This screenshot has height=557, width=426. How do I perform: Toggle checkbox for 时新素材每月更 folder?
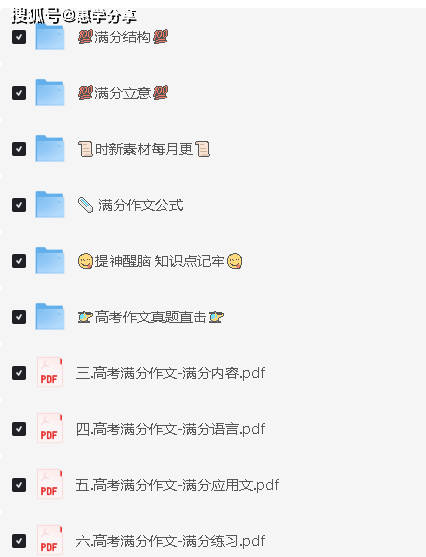coord(19,149)
